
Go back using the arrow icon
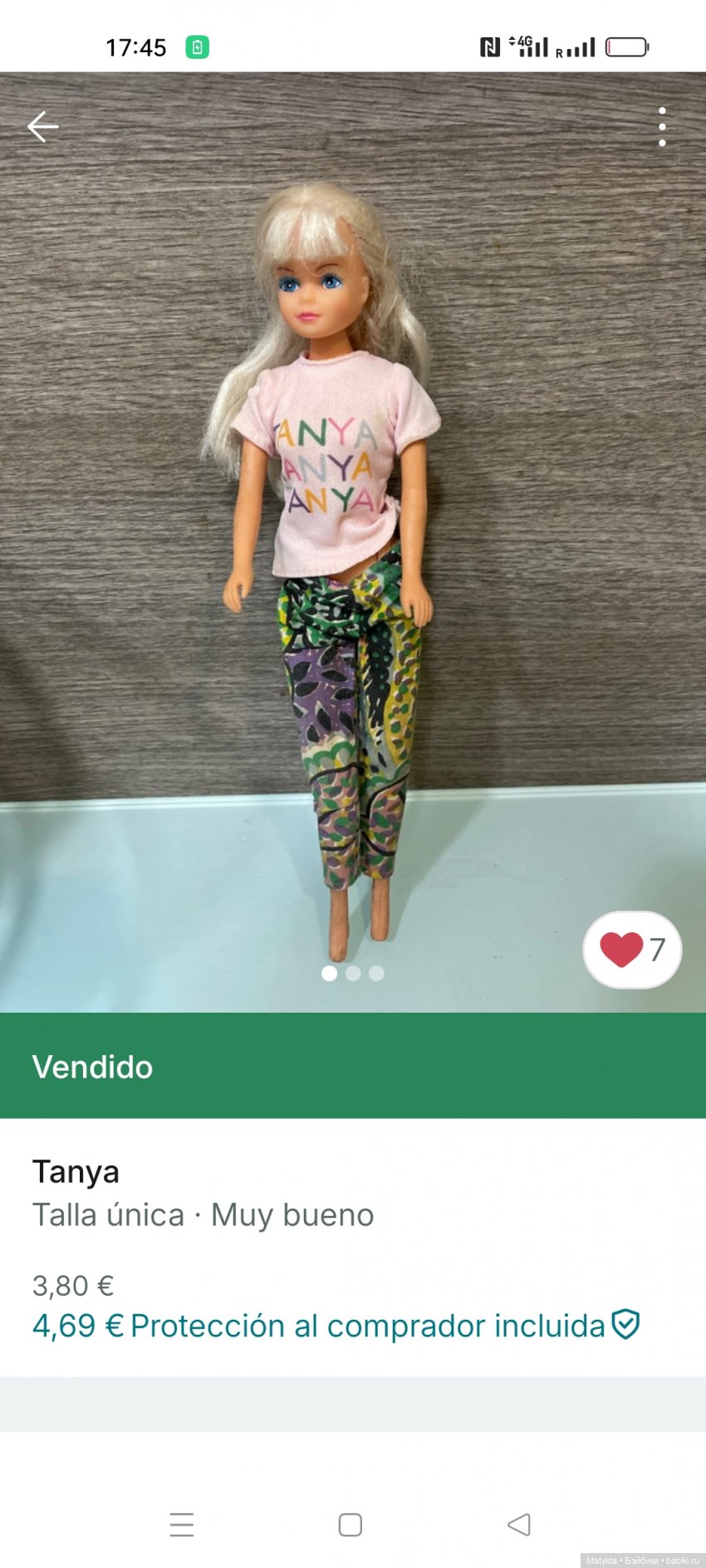click(x=42, y=127)
